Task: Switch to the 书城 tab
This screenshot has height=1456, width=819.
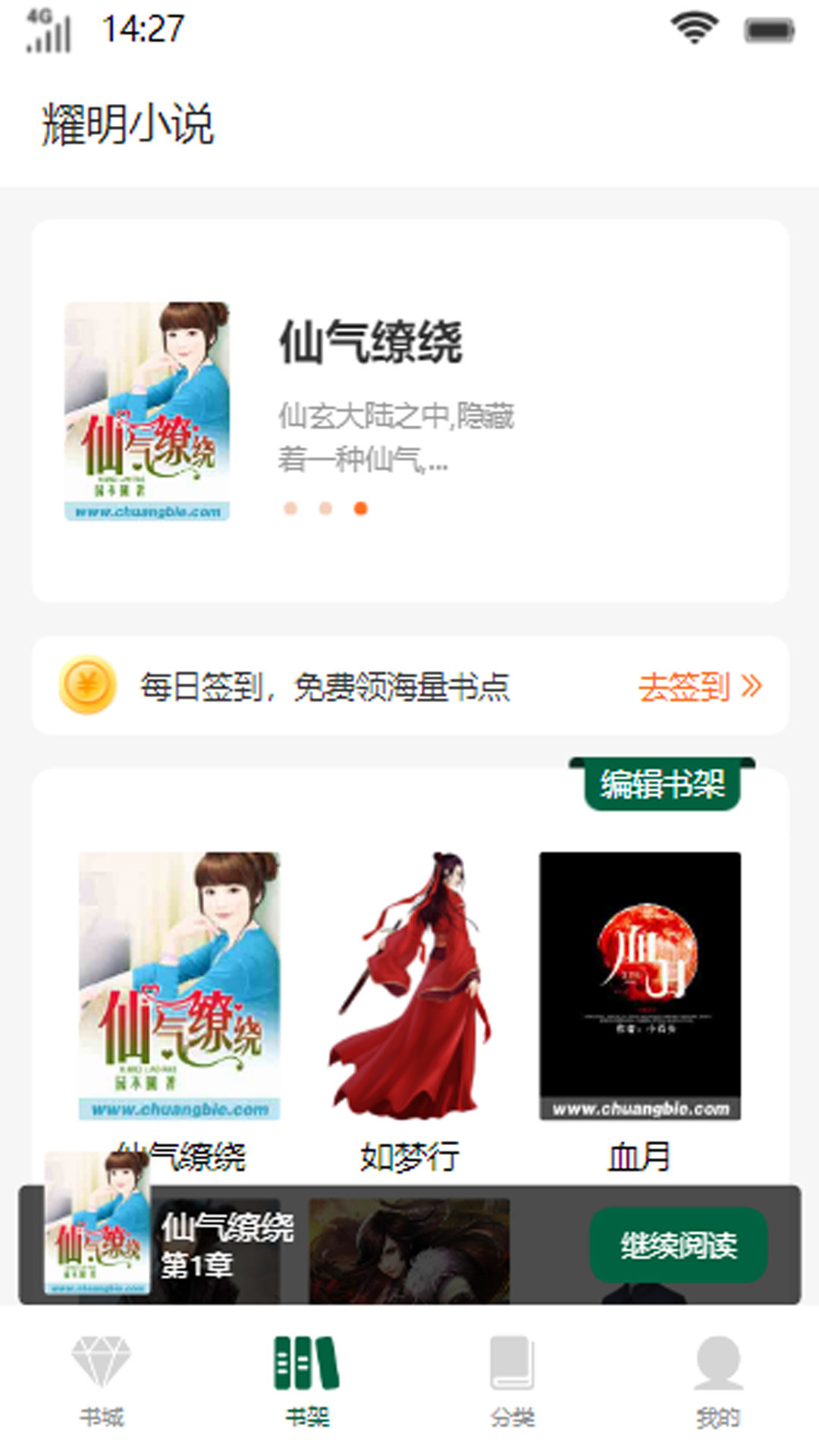Action: pos(102,1382)
